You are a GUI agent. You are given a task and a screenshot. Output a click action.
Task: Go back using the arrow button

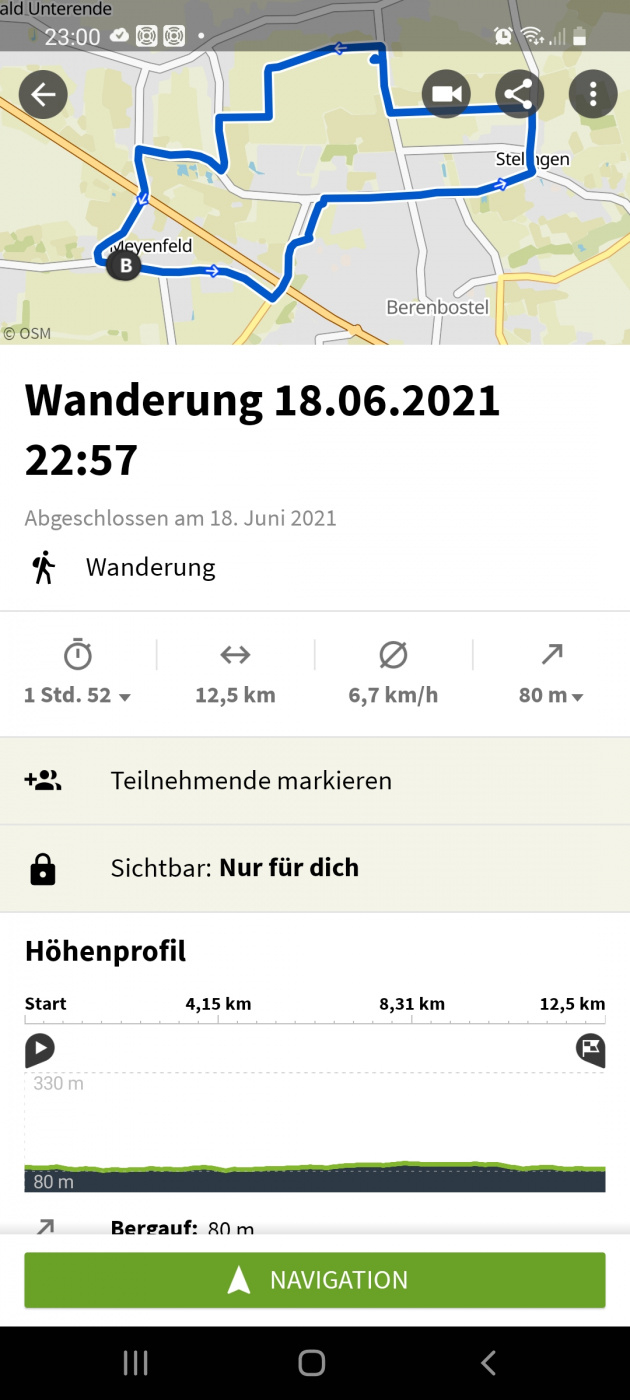click(43, 95)
